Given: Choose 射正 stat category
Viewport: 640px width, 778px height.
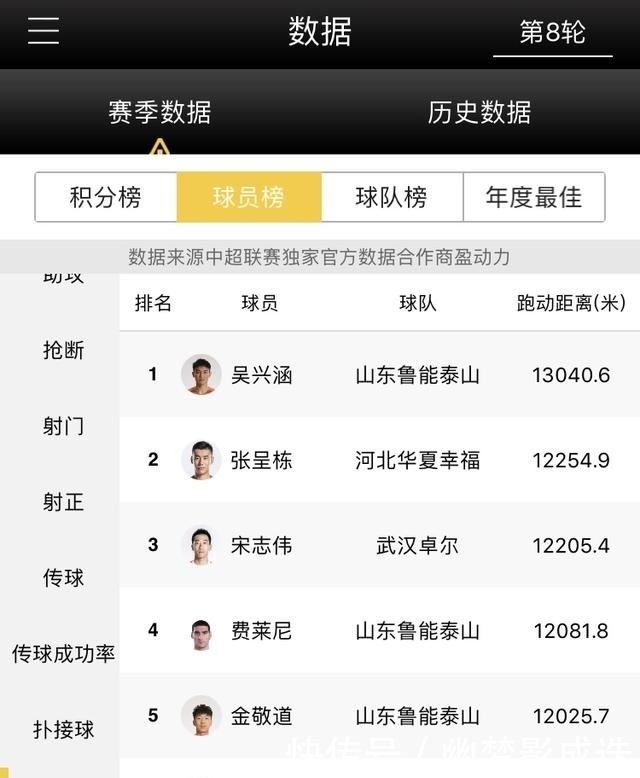Looking at the screenshot, I should click(x=63, y=502).
